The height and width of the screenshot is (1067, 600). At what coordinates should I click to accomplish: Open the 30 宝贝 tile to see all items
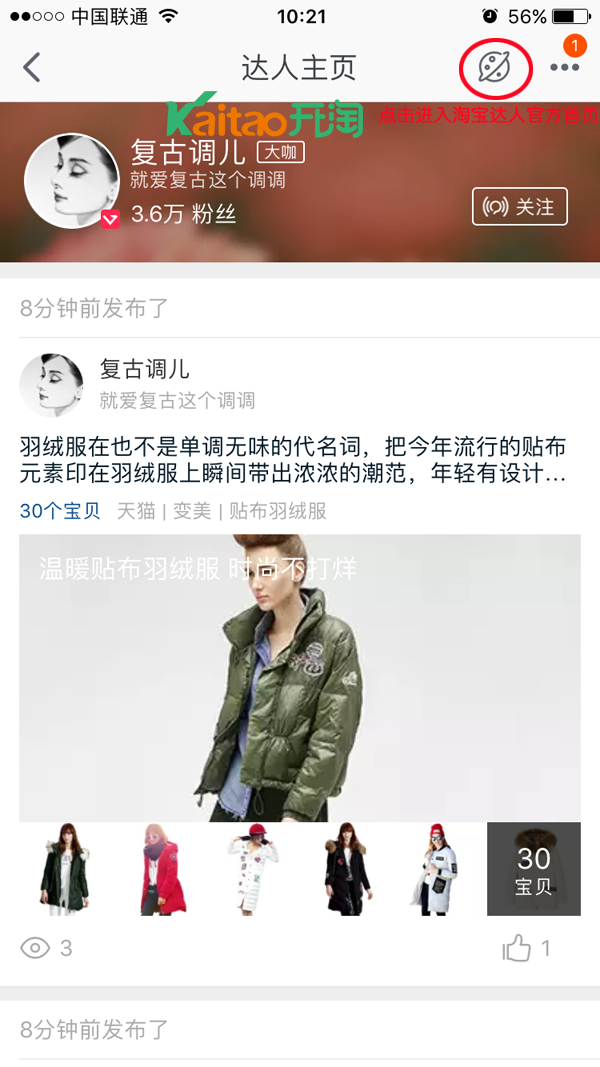(533, 868)
